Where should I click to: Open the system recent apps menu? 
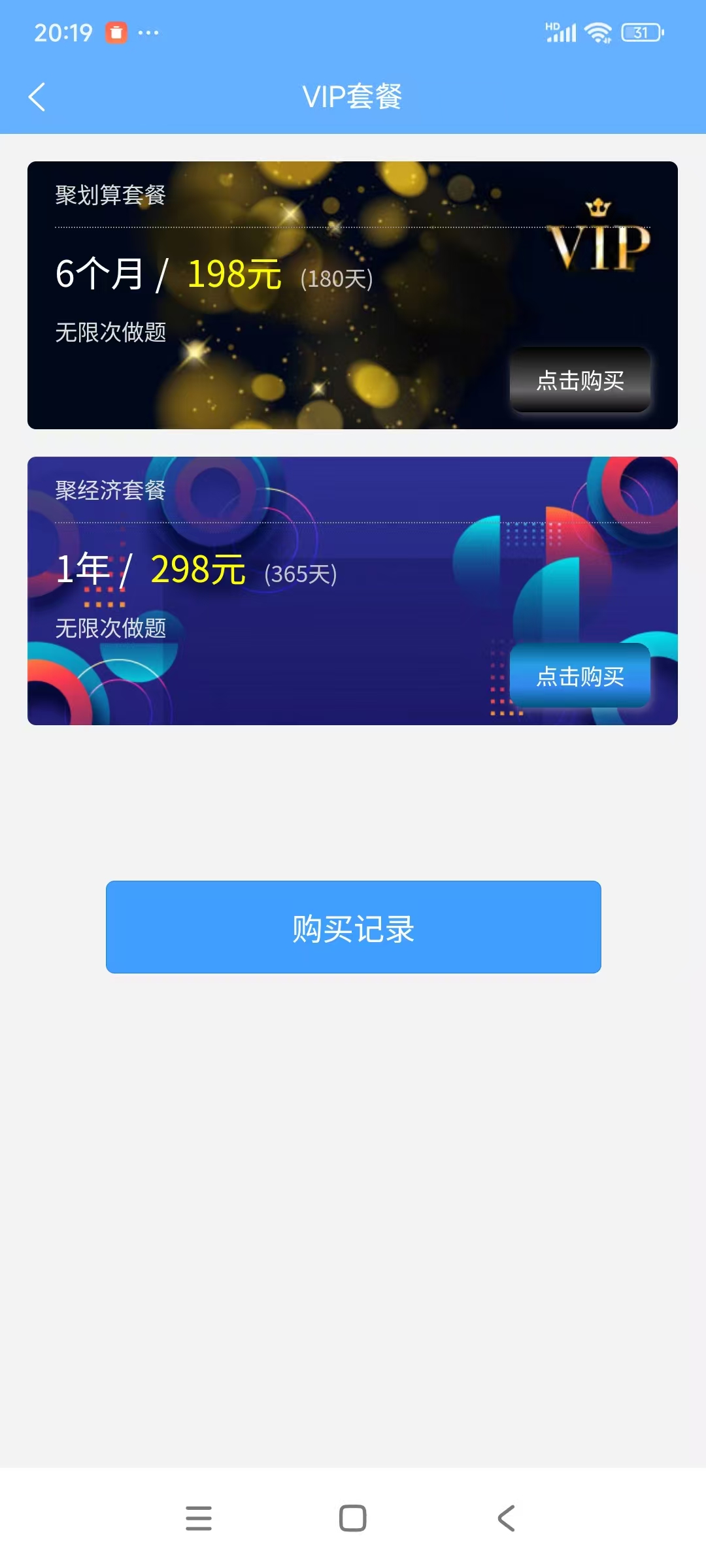pos(198,1518)
